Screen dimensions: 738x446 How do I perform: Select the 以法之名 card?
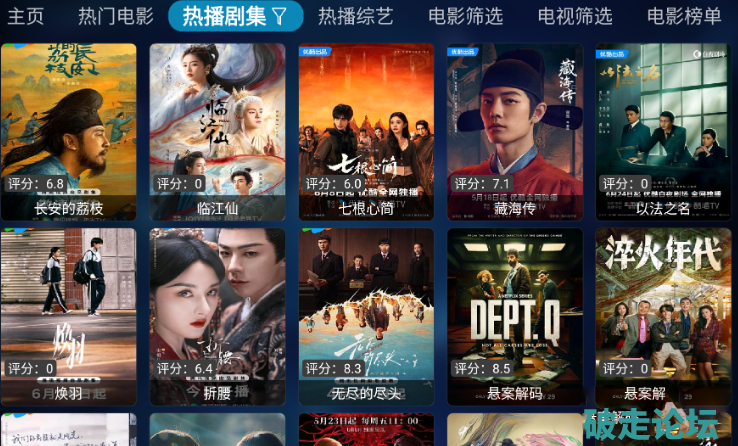tap(663, 130)
